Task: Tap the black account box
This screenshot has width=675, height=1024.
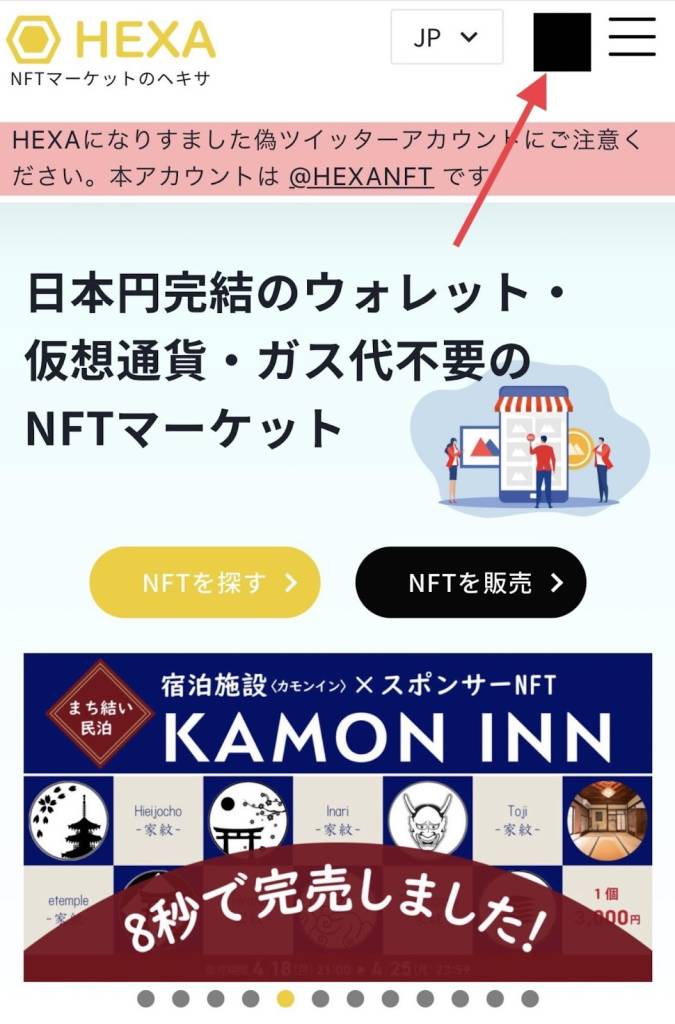Action: tap(561, 42)
